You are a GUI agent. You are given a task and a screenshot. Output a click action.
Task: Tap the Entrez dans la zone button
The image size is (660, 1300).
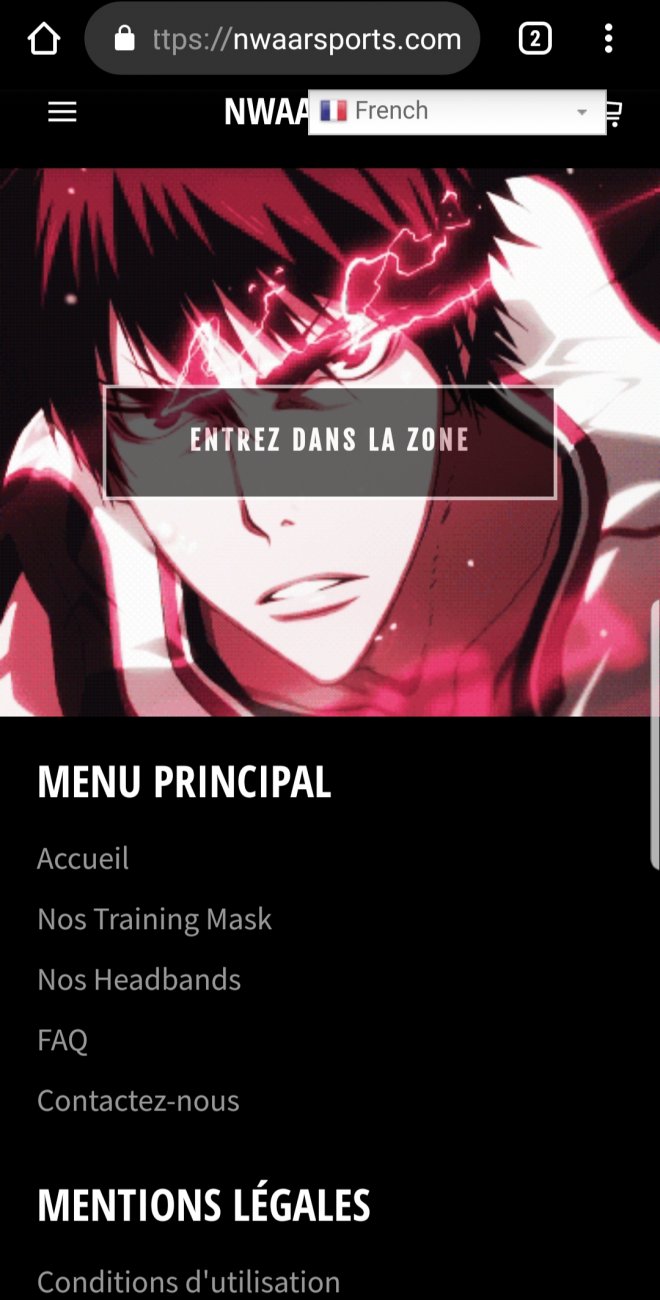coord(329,441)
